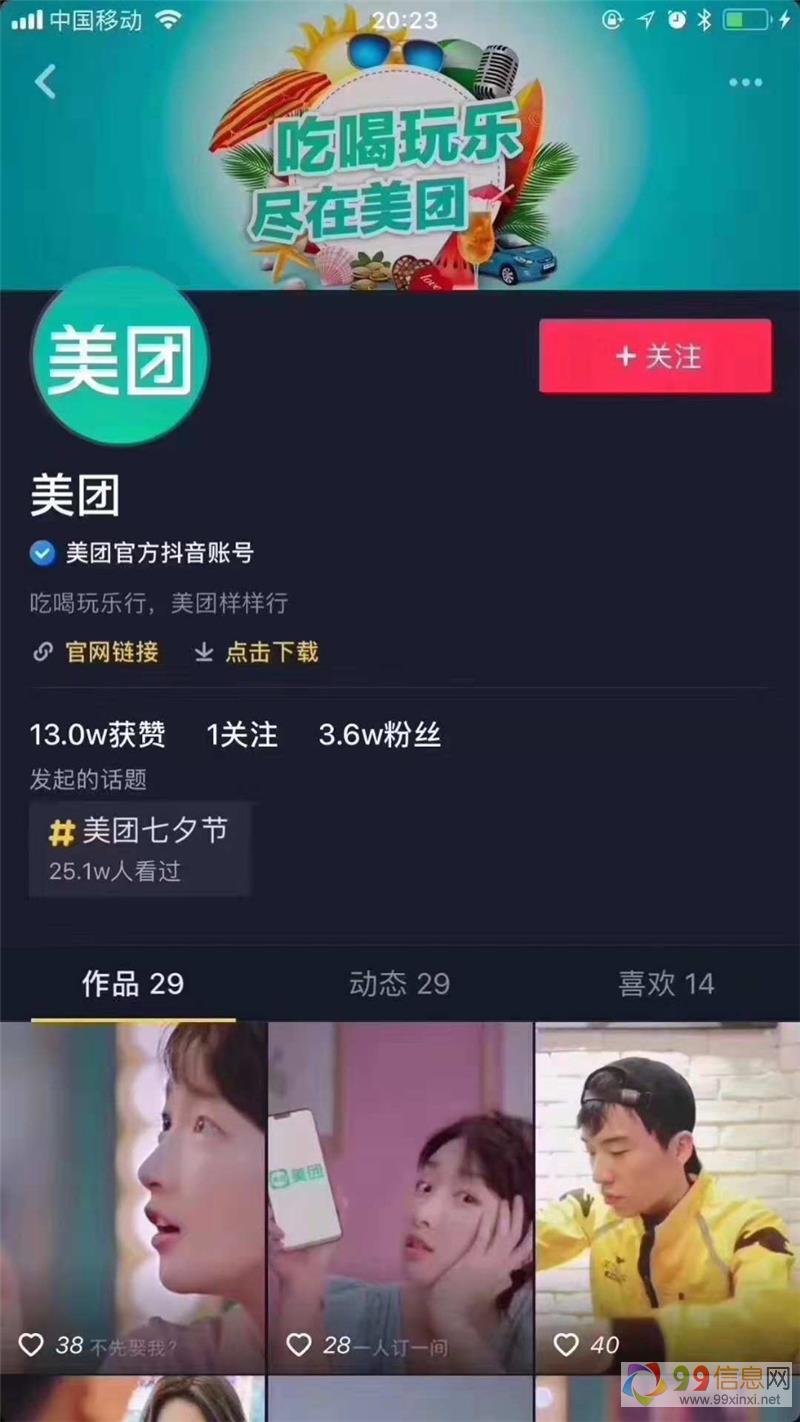Follow 美团 with the 关注 button
Viewport: 800px width, 1422px height.
[655, 356]
